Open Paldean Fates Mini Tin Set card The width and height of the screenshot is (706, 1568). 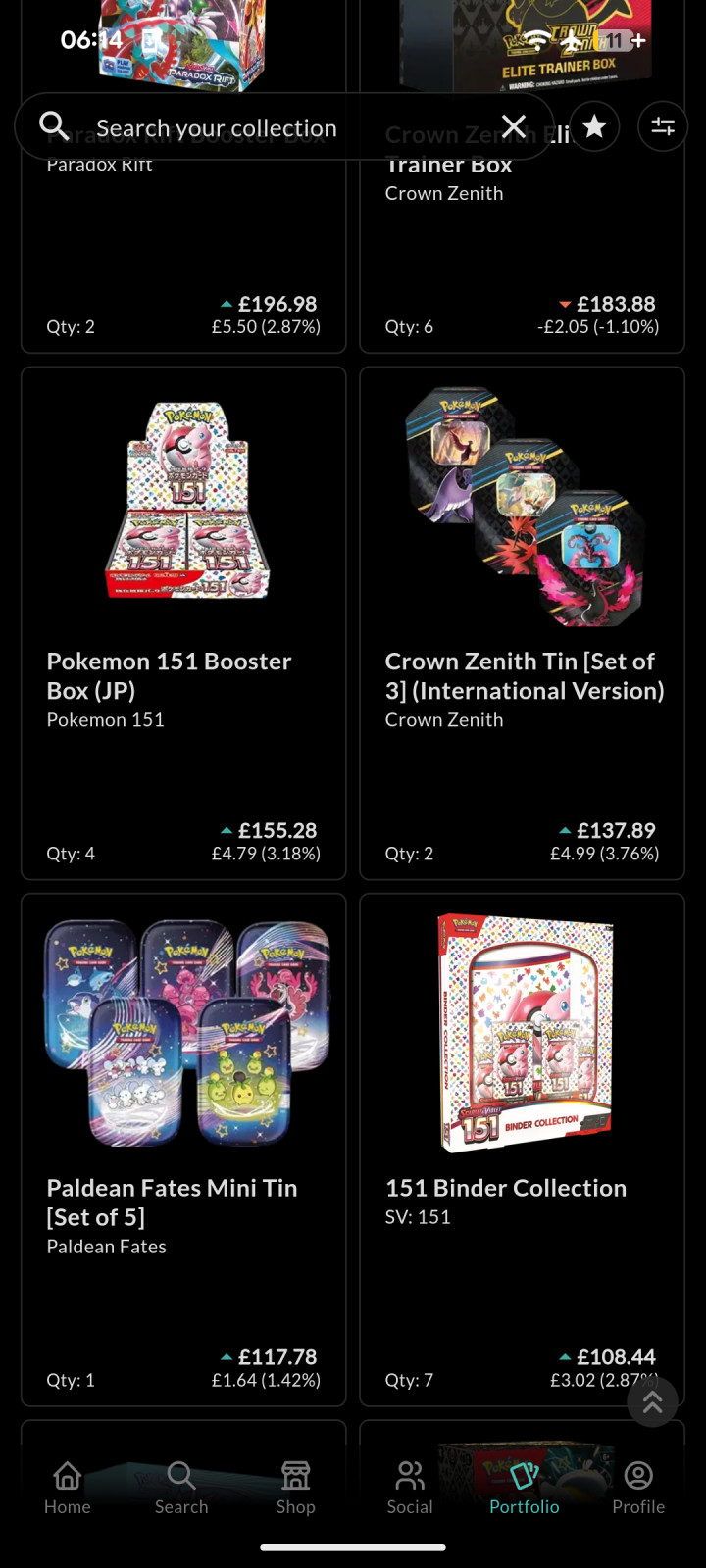(x=183, y=1149)
